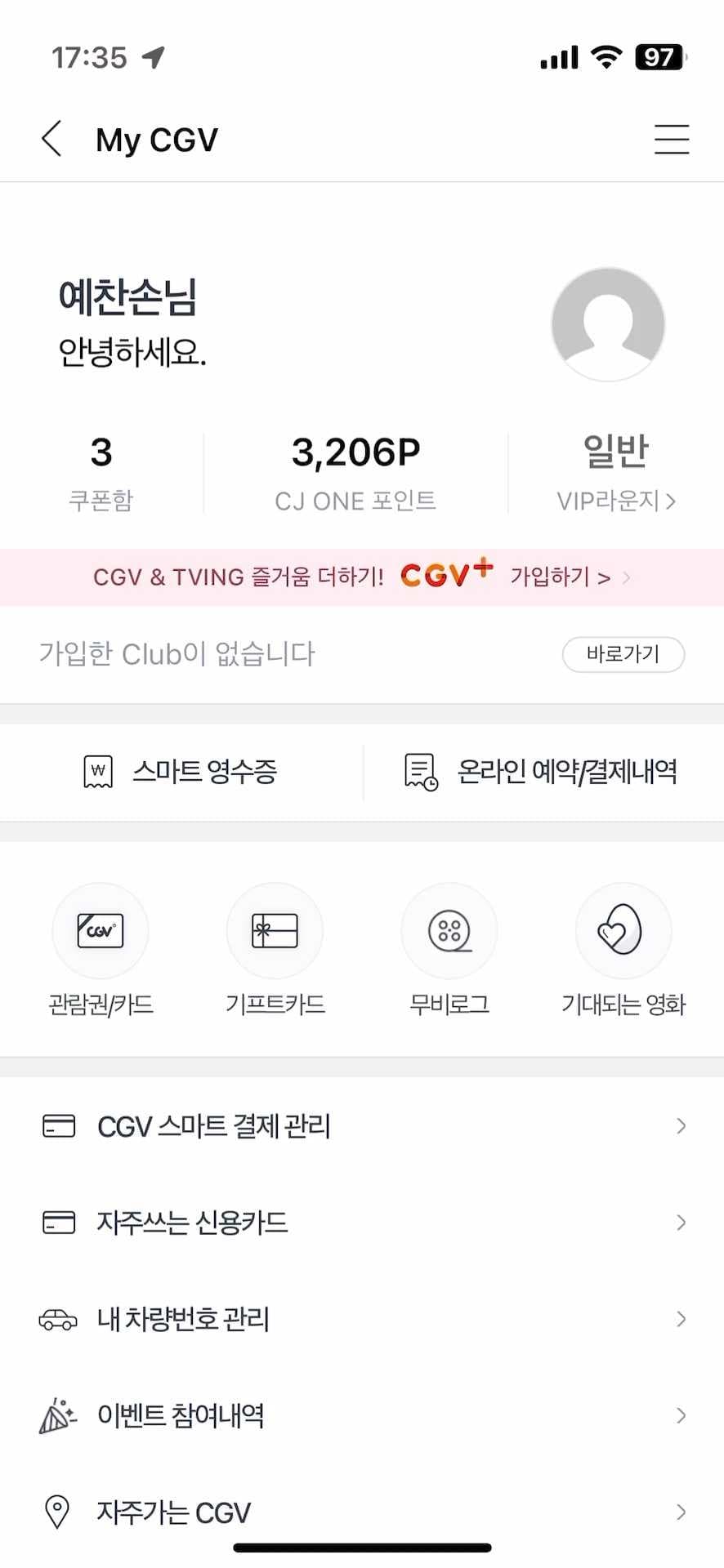The height and width of the screenshot is (1568, 724).
Task: Open the 쿠폰함 showing 3 coupons
Action: tap(100, 470)
